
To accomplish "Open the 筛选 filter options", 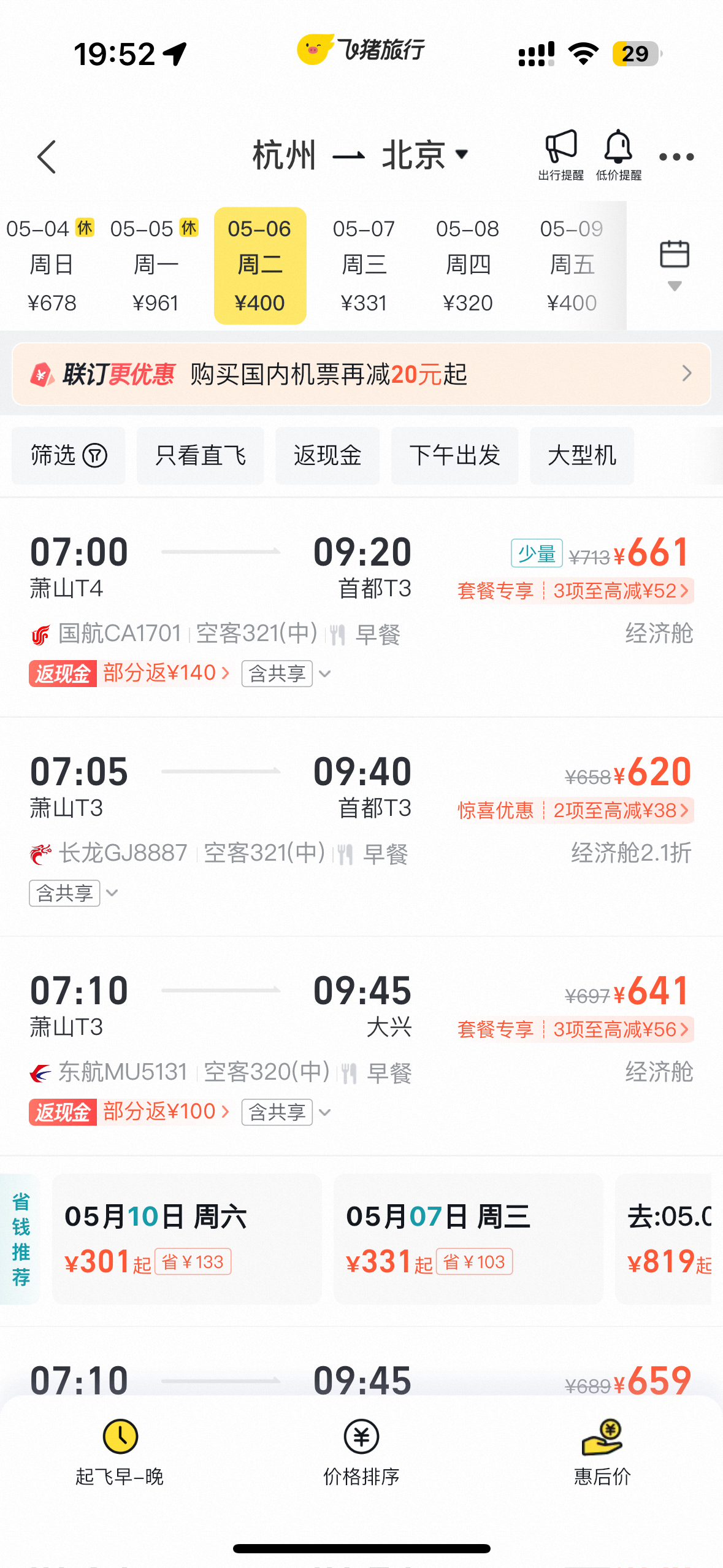I will (x=69, y=456).
